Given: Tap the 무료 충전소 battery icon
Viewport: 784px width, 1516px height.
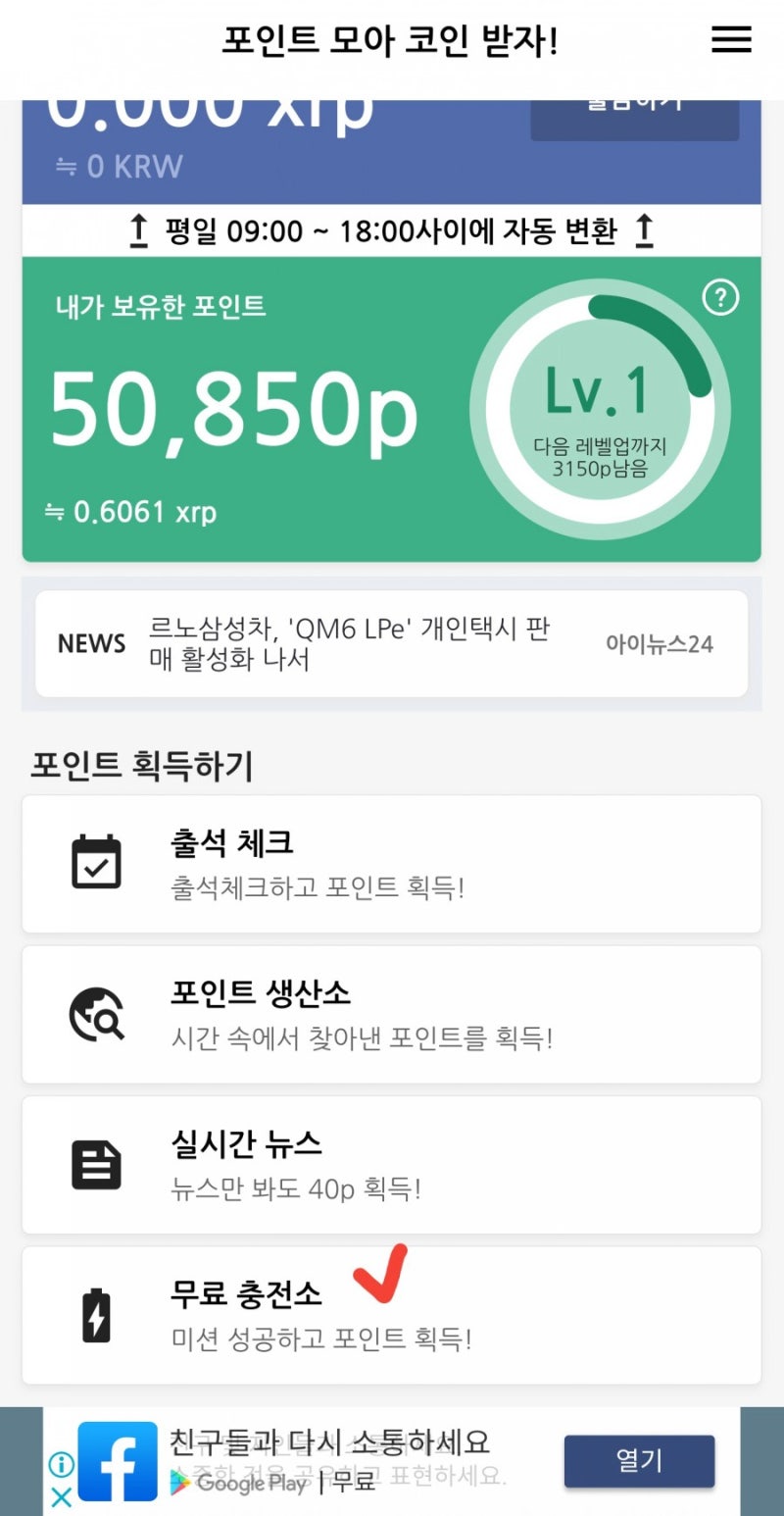Looking at the screenshot, I should pyautogui.click(x=97, y=1314).
